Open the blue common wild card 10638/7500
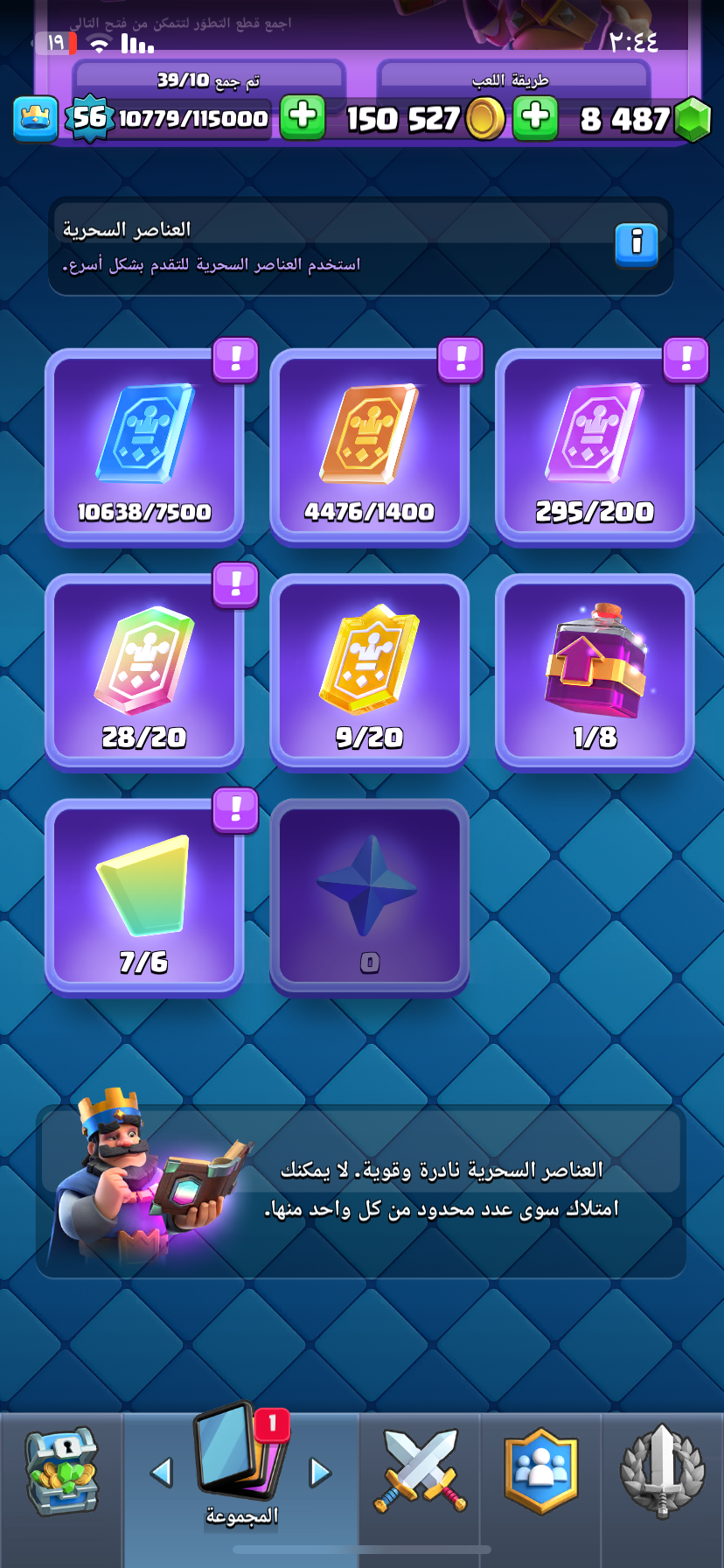 pos(144,446)
